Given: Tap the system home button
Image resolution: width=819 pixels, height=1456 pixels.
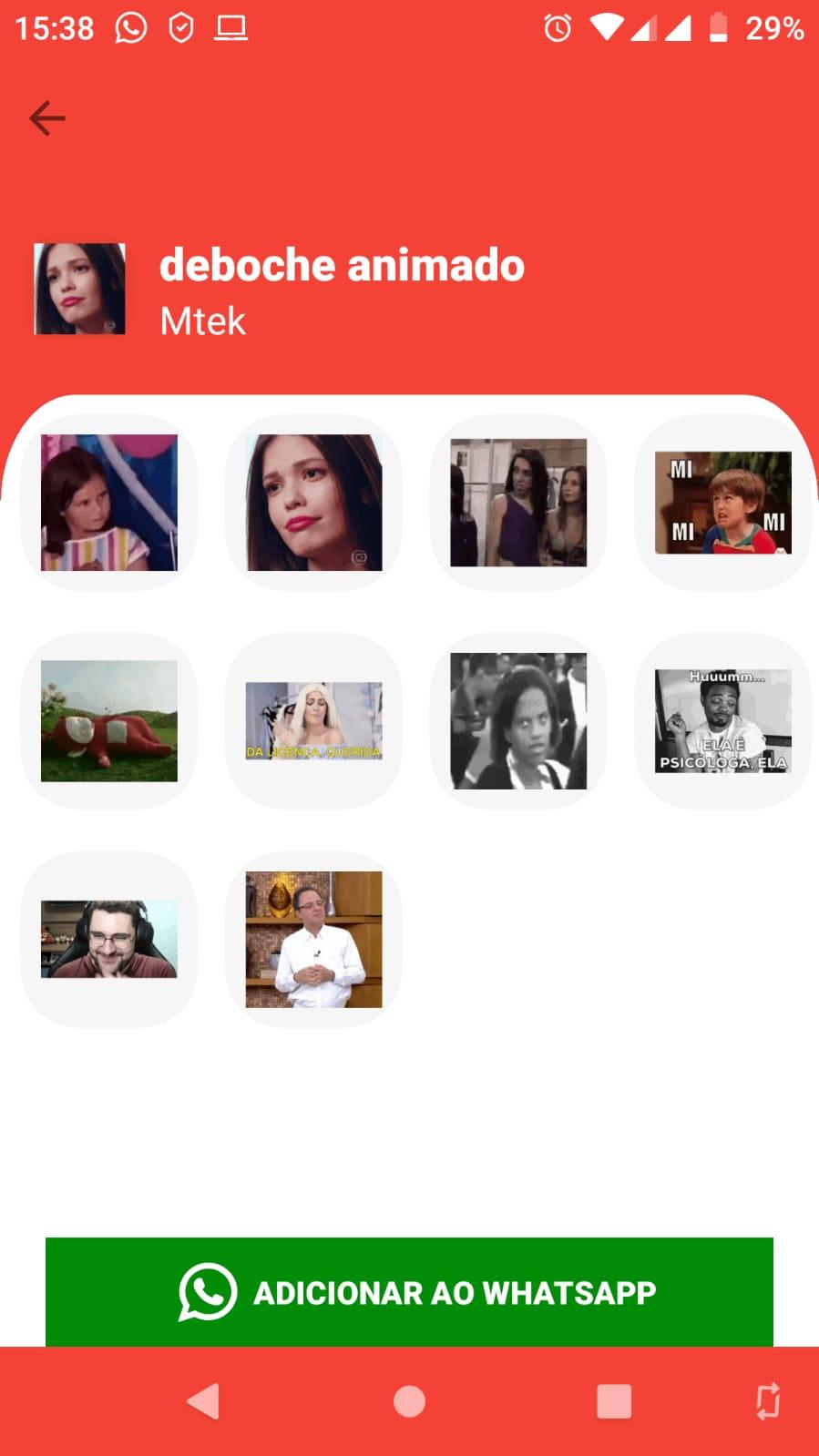Looking at the screenshot, I should pyautogui.click(x=409, y=1401).
